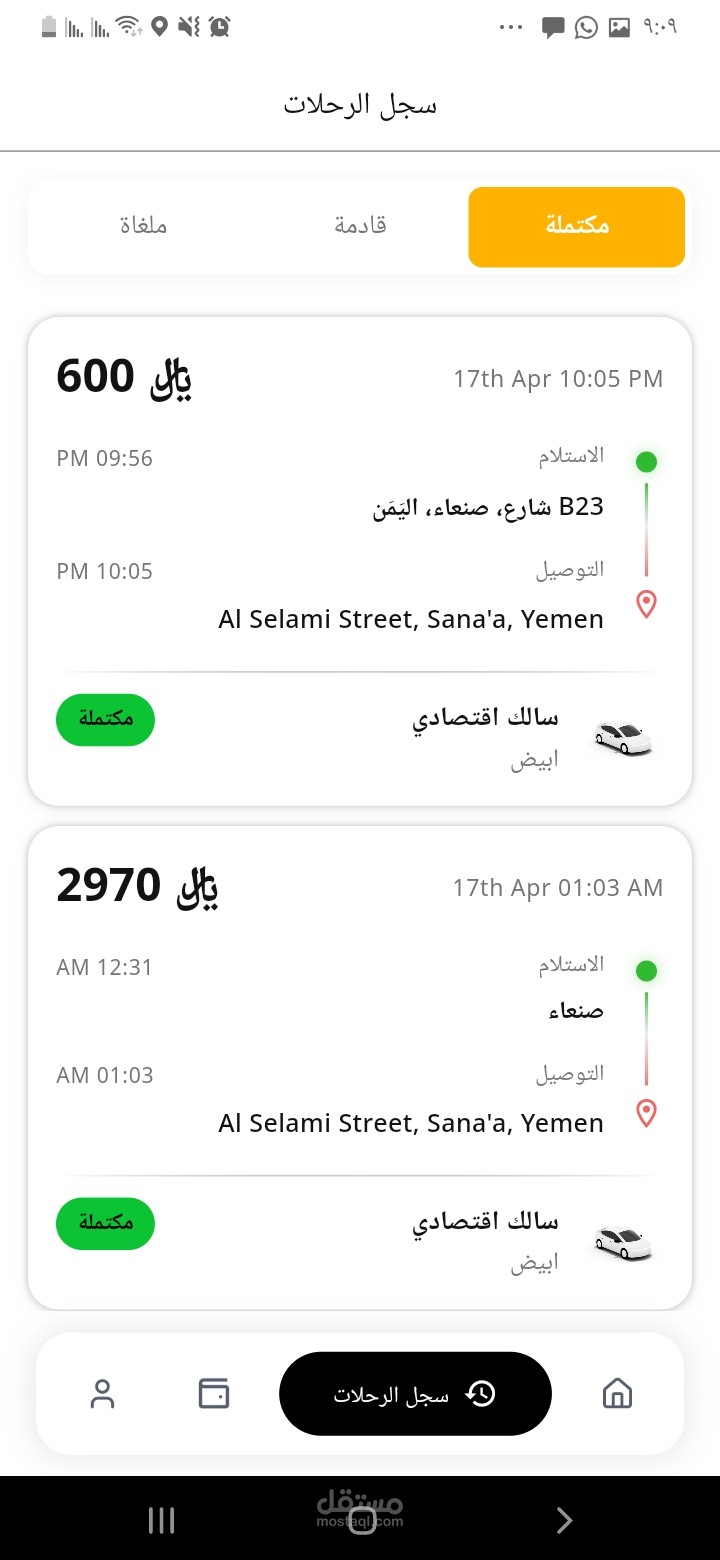Select the مكتملة (completed) tab

coord(576,226)
